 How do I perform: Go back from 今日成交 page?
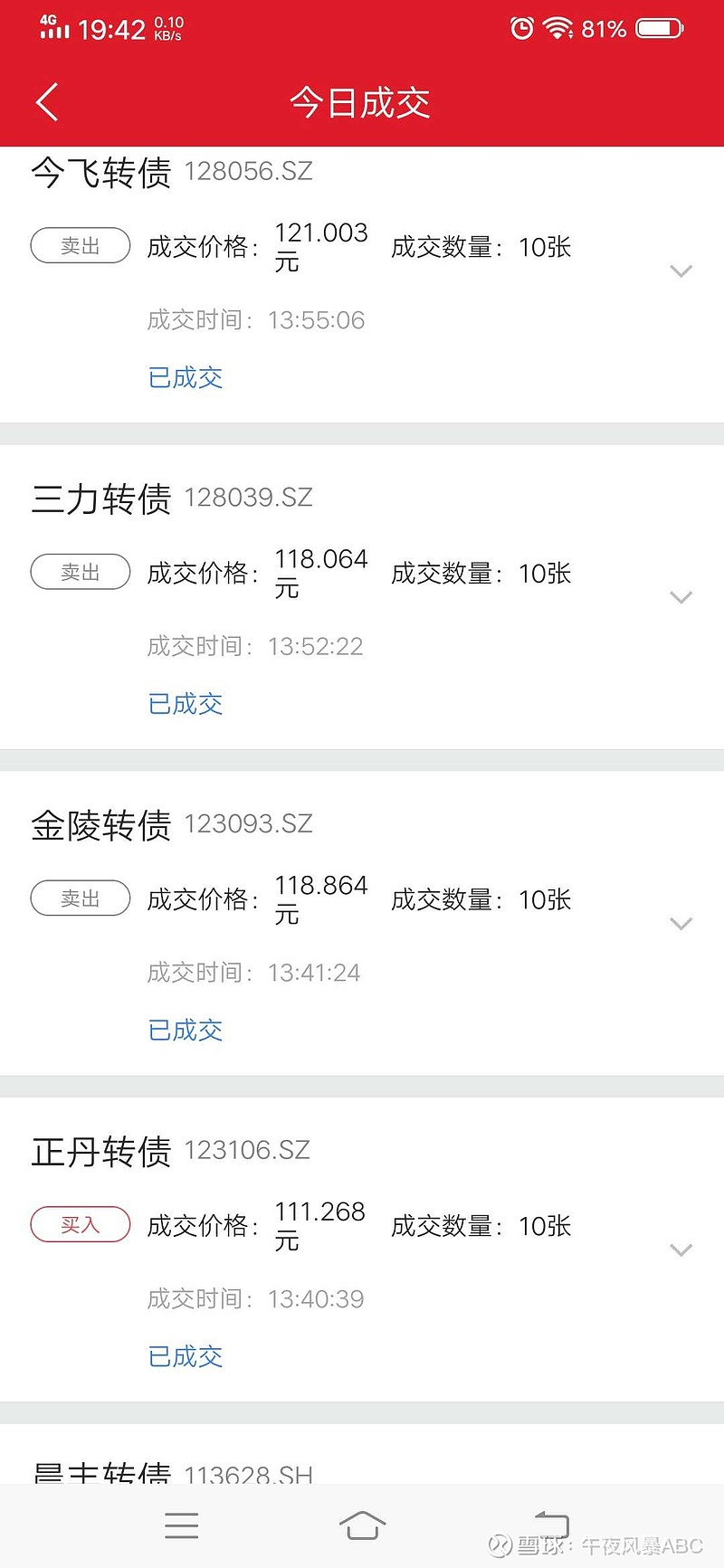[x=47, y=101]
